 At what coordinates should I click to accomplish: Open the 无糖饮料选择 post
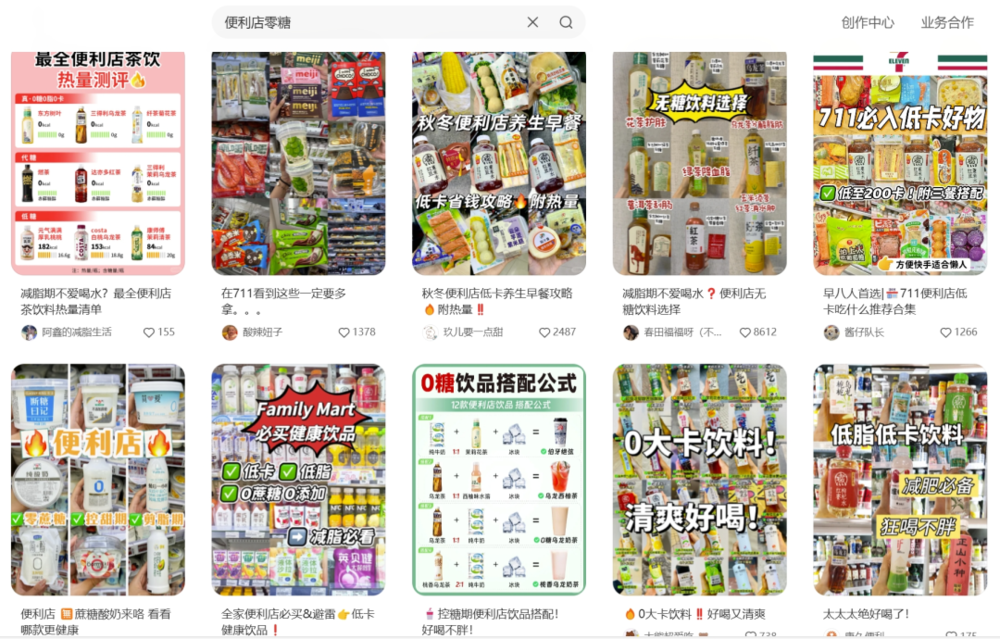point(699,163)
